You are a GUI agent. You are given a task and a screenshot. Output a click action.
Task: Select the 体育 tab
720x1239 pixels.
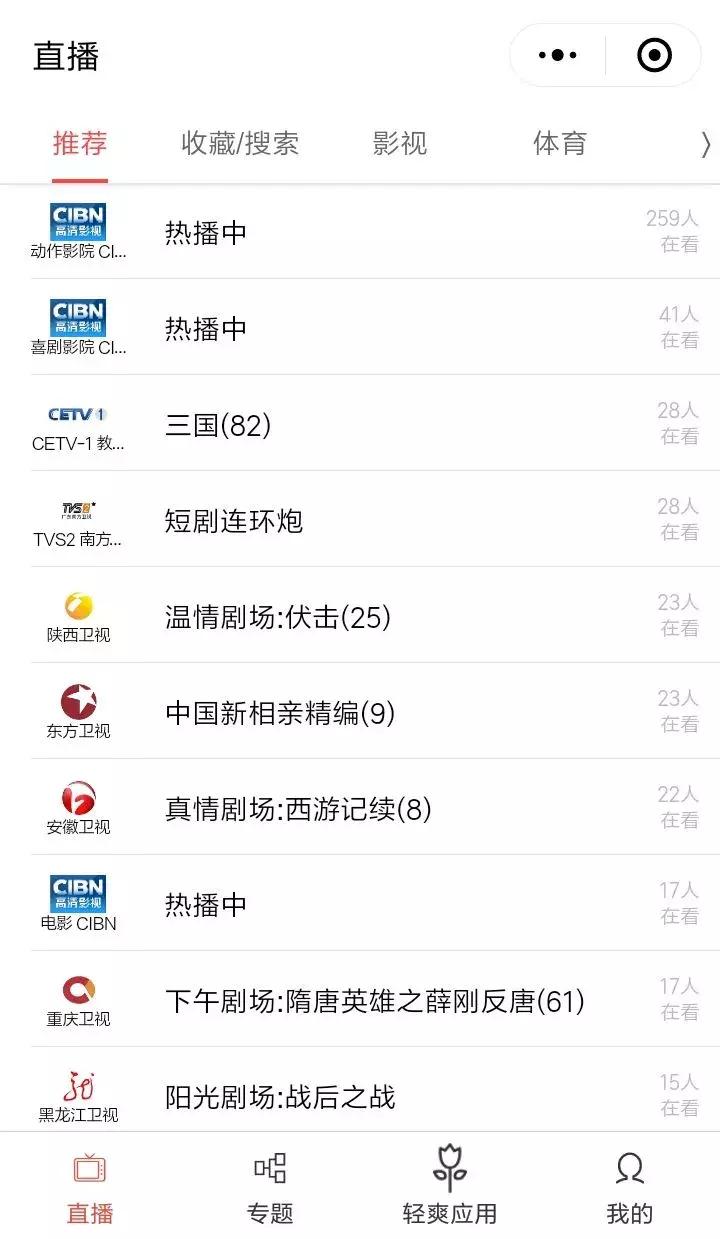(559, 144)
